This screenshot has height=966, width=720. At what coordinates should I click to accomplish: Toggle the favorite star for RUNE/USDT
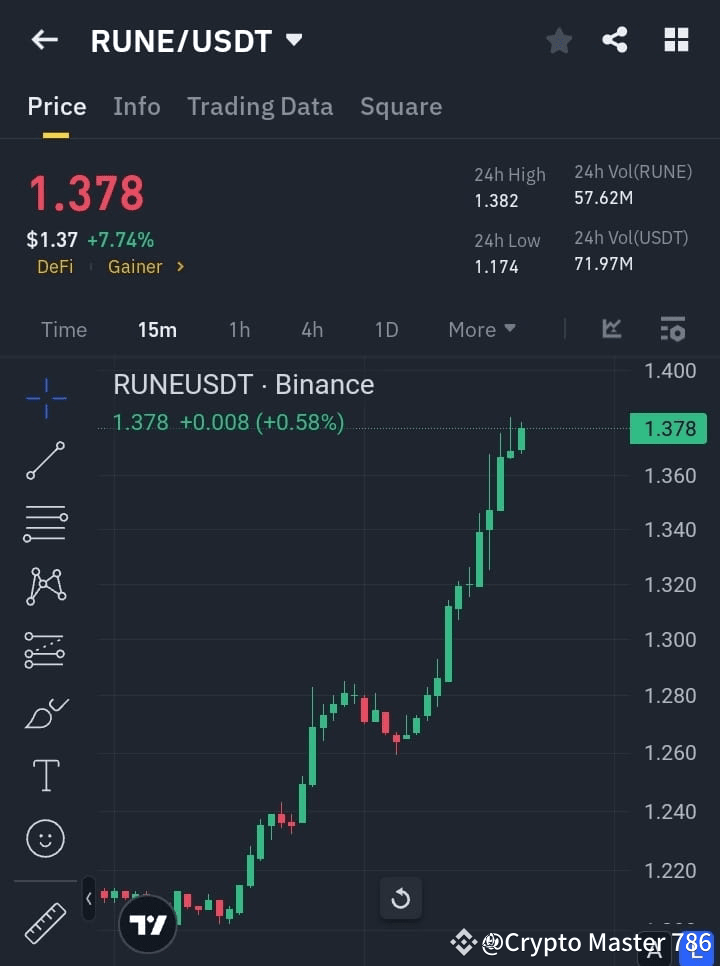point(558,40)
